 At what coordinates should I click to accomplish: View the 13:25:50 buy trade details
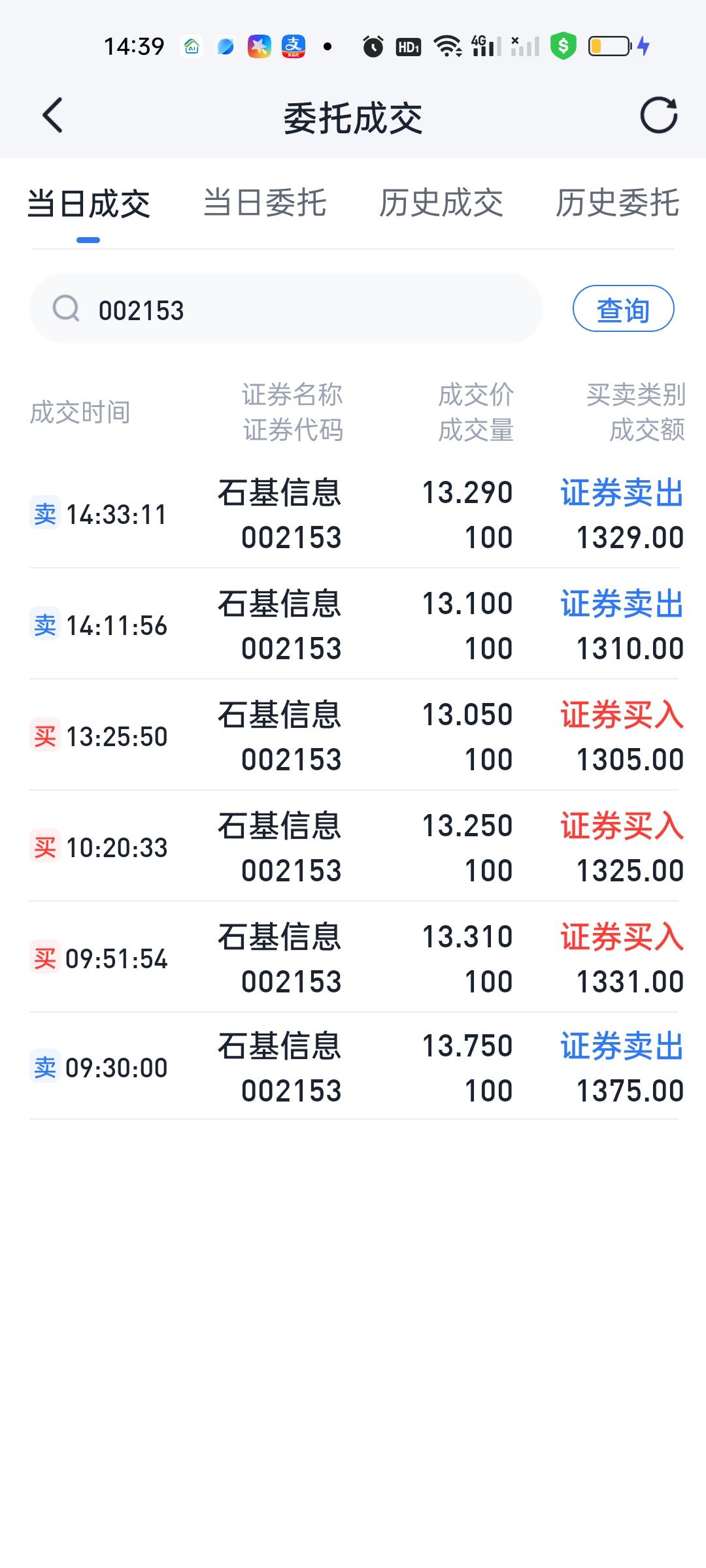coord(353,737)
